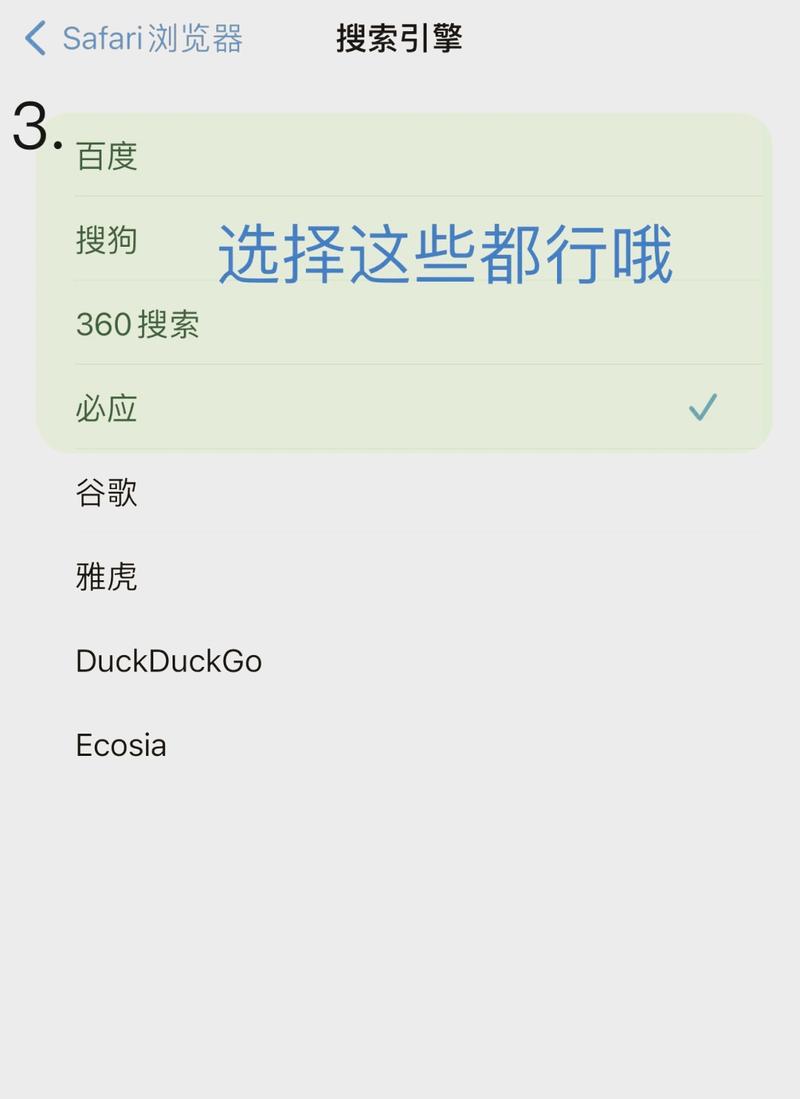Choose 搜狗 as search engine
This screenshot has height=1099, width=800.
(x=107, y=240)
